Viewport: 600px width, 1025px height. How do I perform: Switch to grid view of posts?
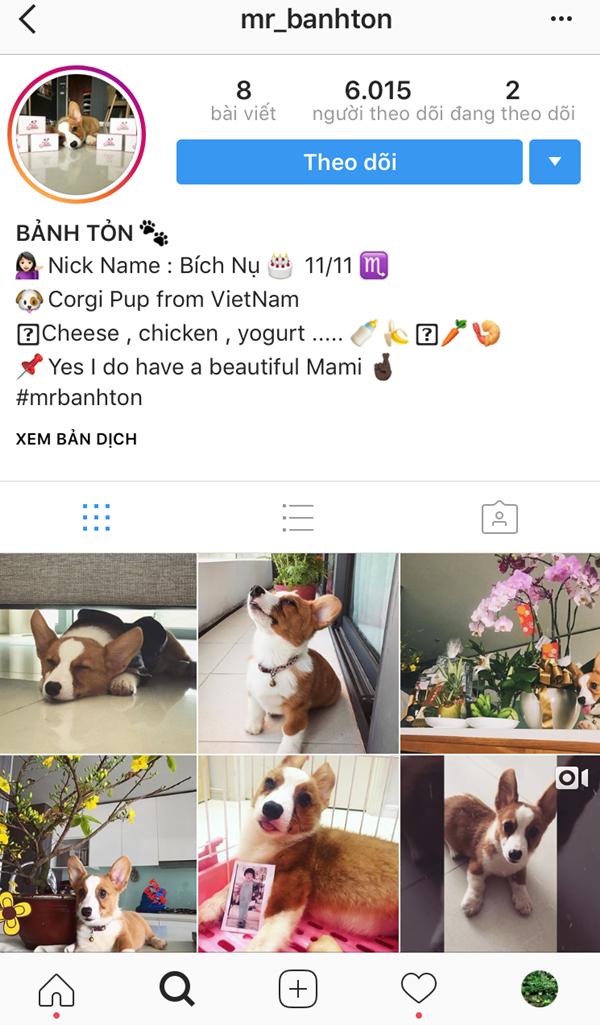click(x=96, y=517)
